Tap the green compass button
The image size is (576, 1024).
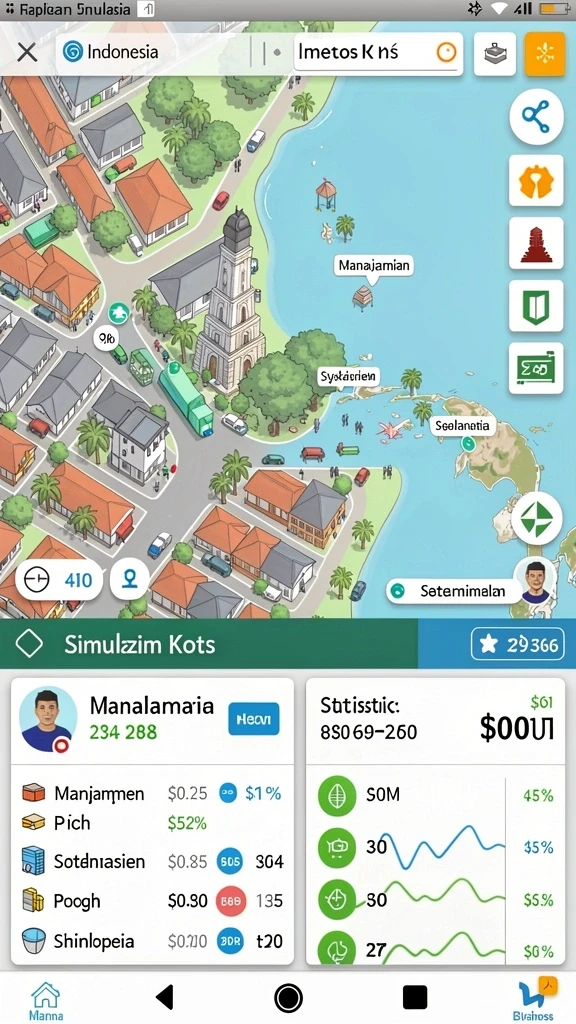536,519
